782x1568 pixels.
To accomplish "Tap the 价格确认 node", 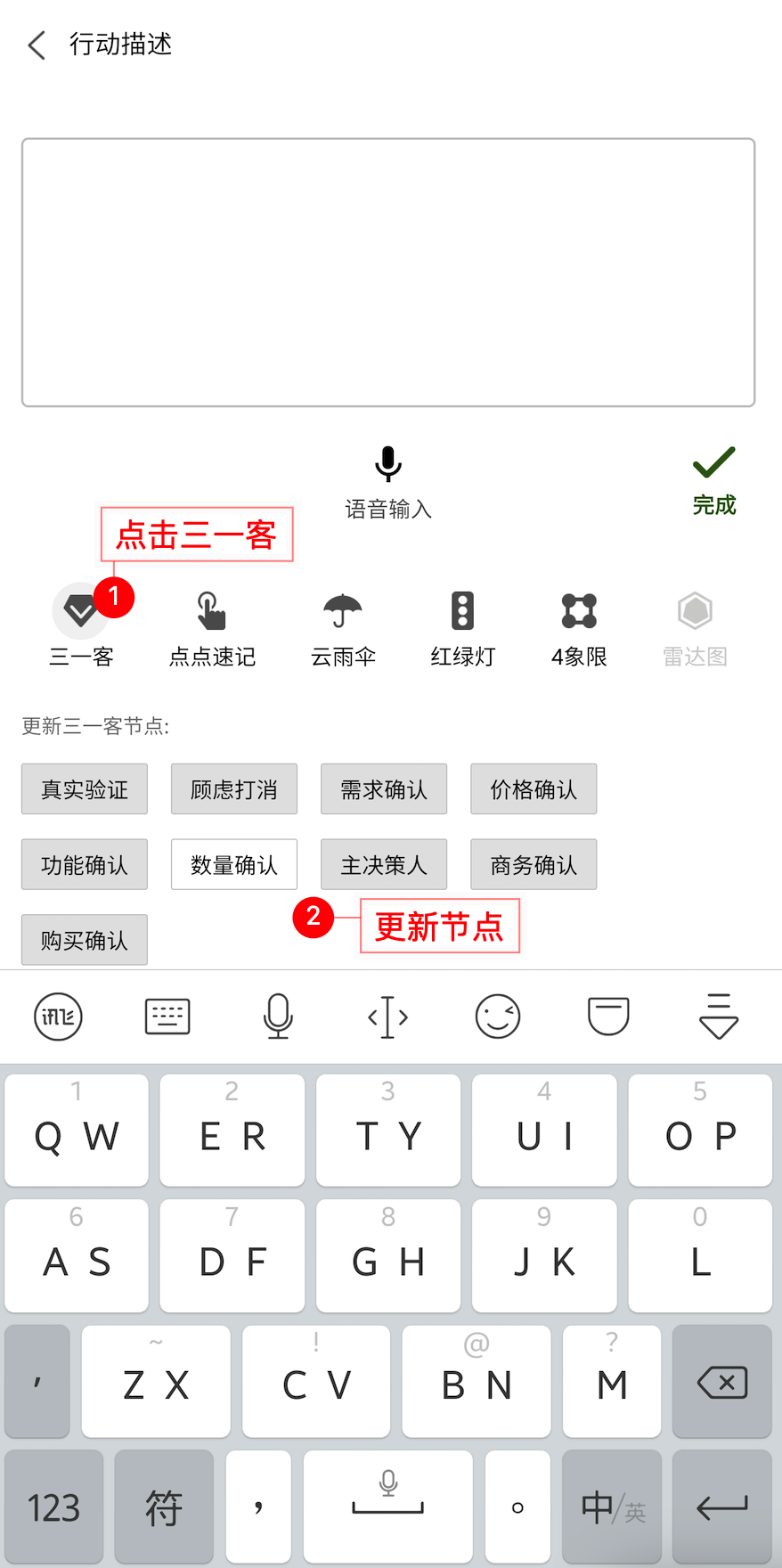I will pos(534,789).
